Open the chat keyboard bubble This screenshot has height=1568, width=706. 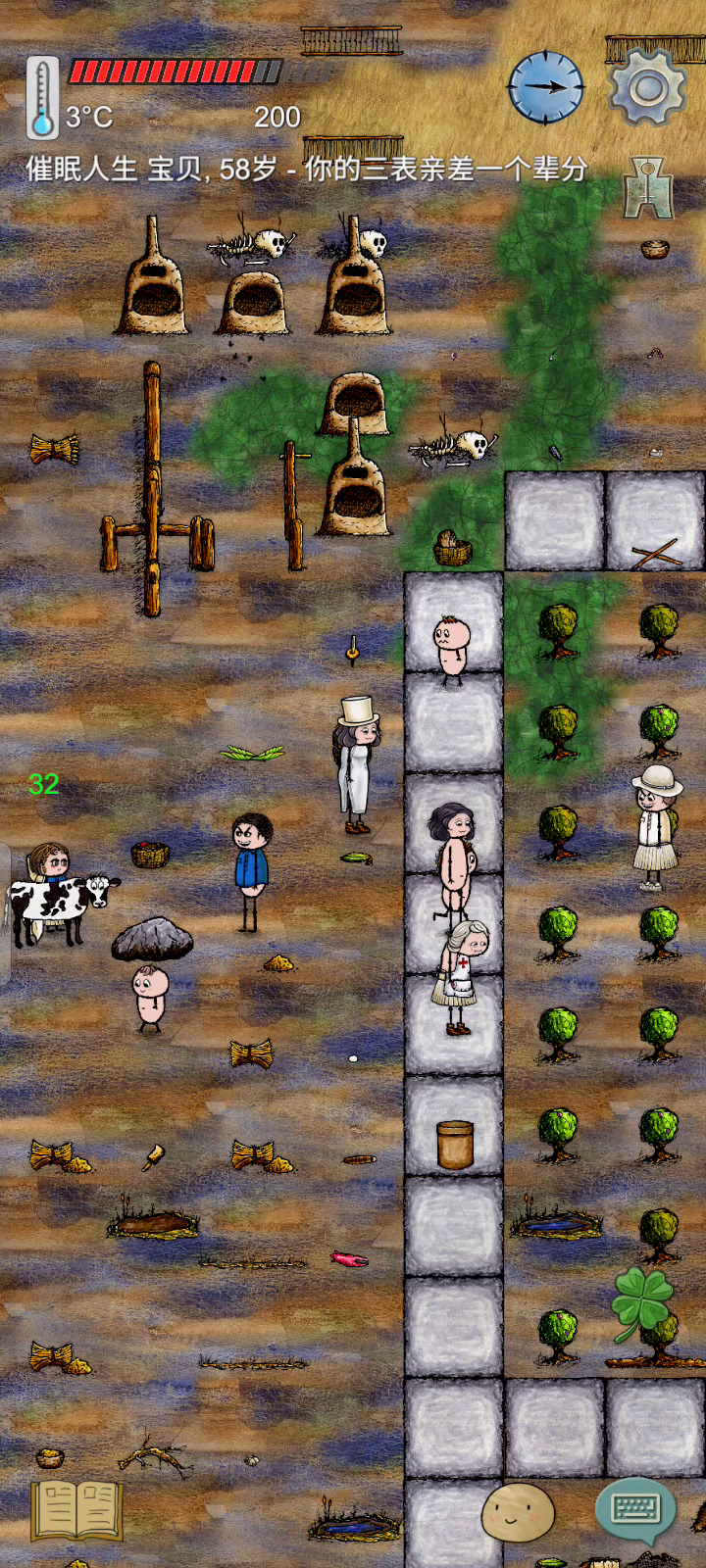[x=636, y=1510]
